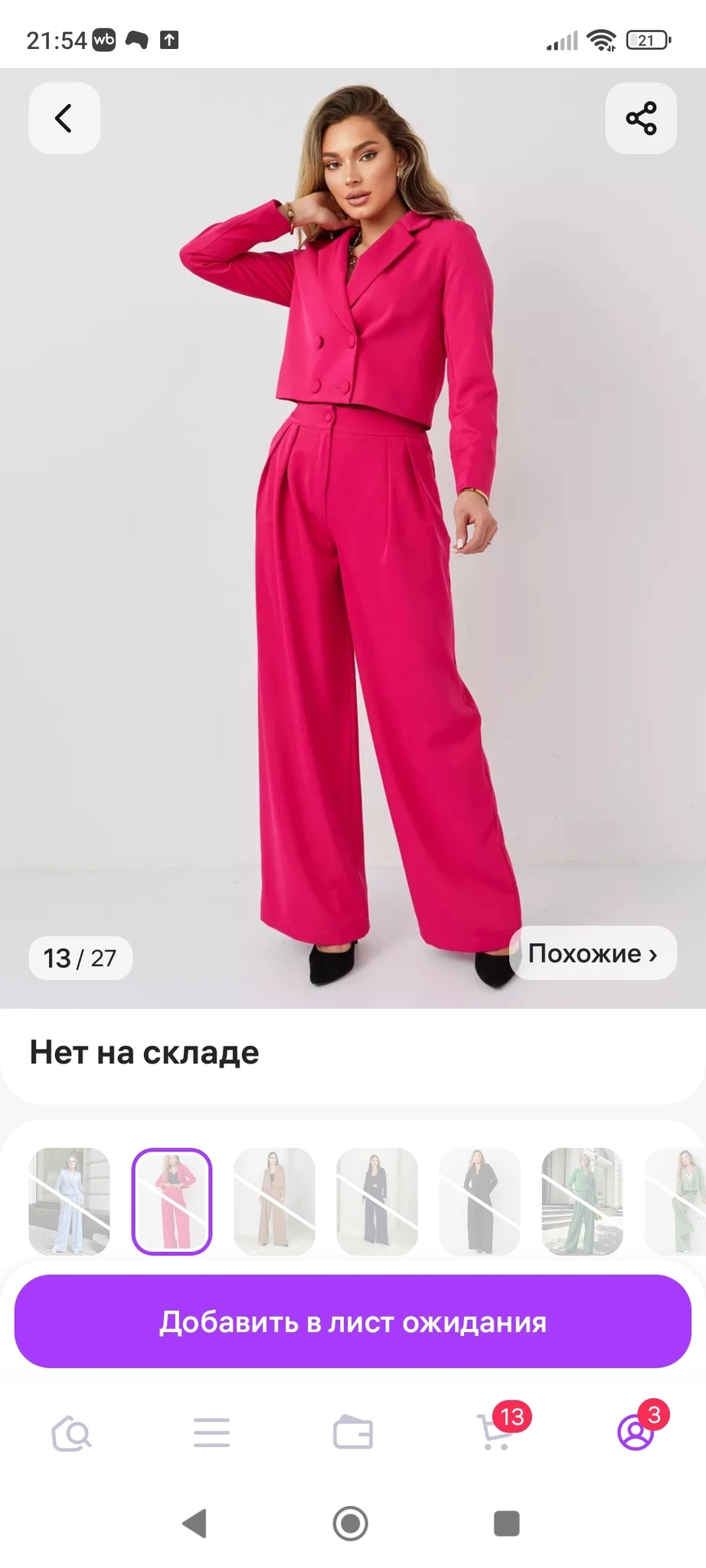Select the beige suit color variant

click(x=274, y=1200)
